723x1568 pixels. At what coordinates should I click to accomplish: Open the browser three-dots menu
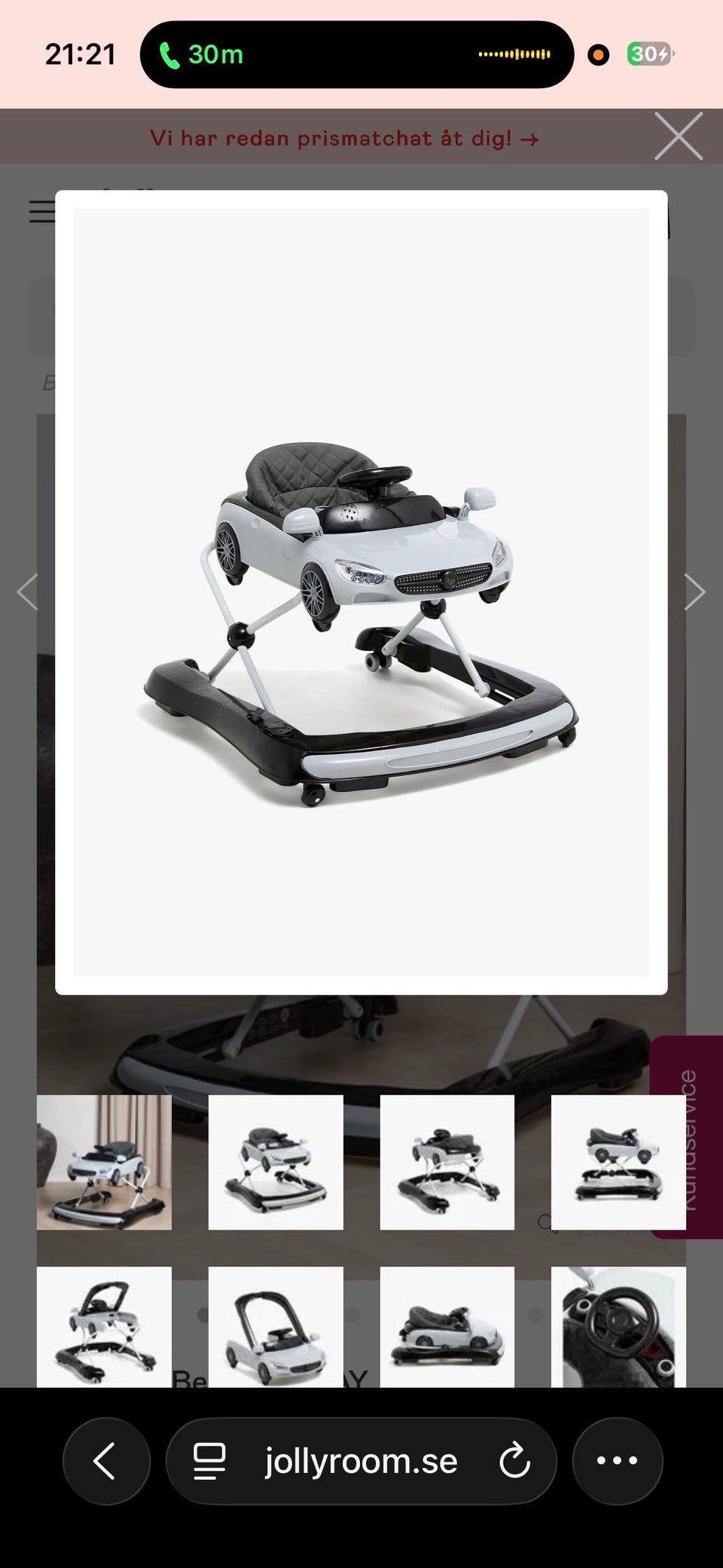pos(618,1461)
